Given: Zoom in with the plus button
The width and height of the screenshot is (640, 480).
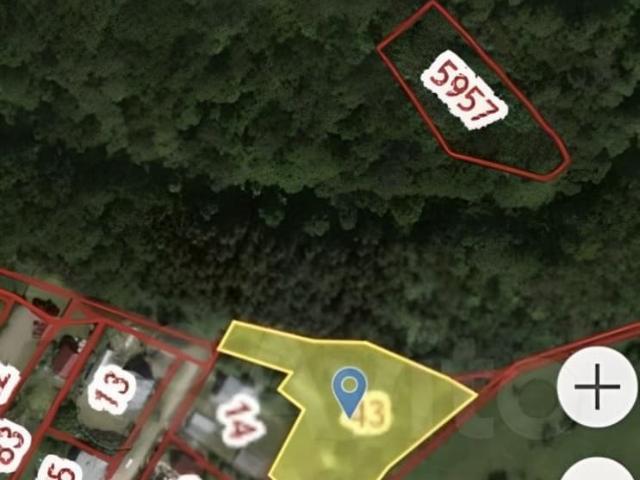Looking at the screenshot, I should click(x=597, y=387).
